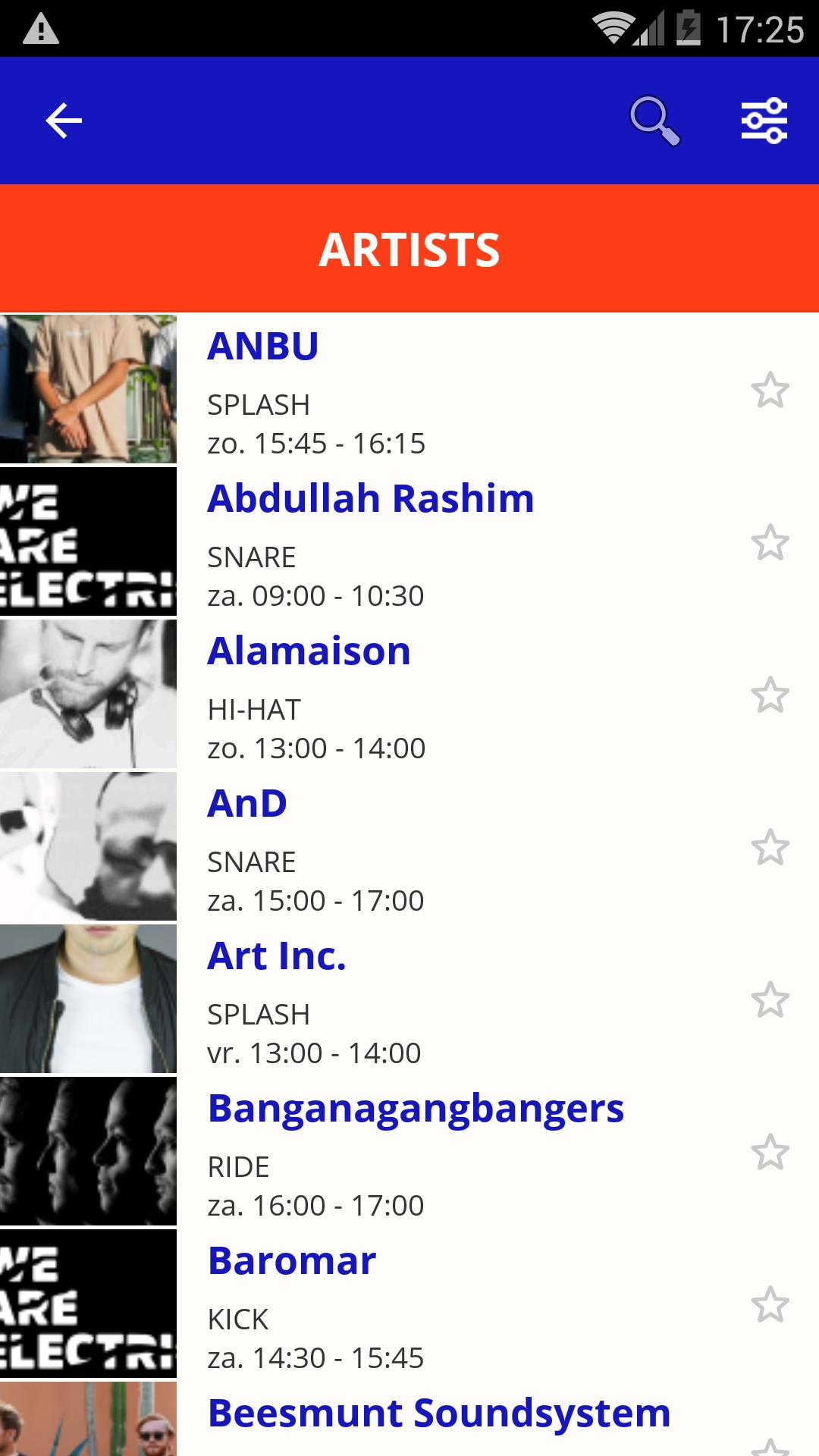819x1456 pixels.
Task: Tap the star next to Baromar
Action: point(770,1304)
